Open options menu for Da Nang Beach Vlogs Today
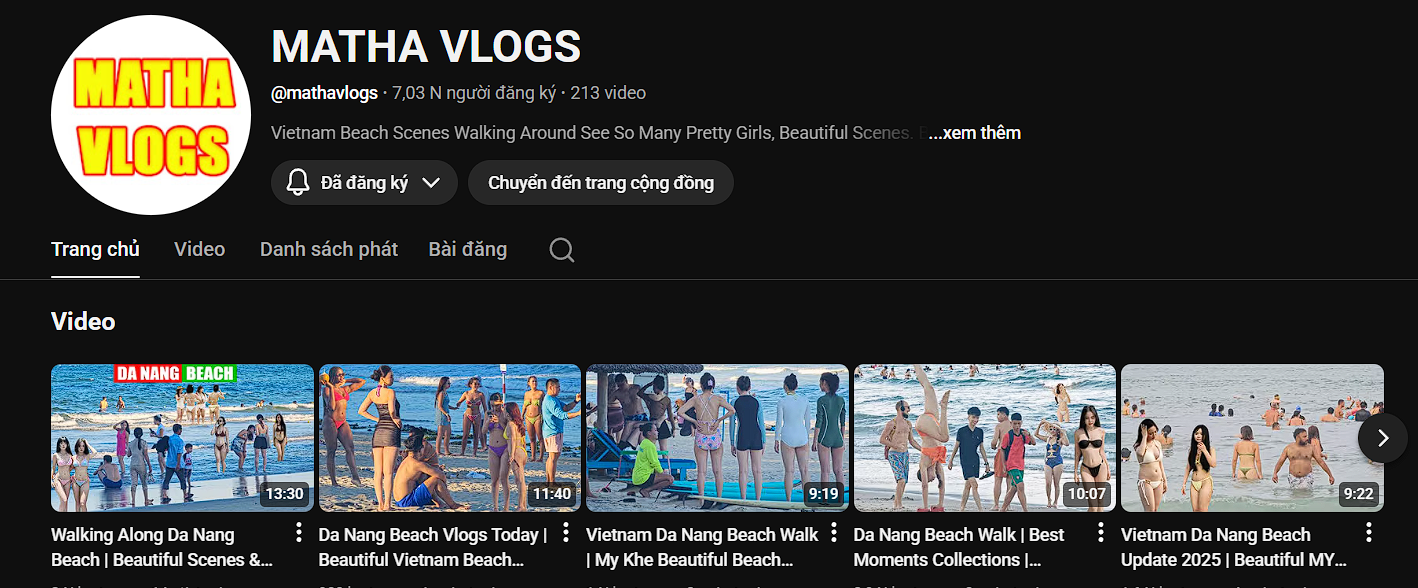This screenshot has width=1418, height=588. pos(566,532)
